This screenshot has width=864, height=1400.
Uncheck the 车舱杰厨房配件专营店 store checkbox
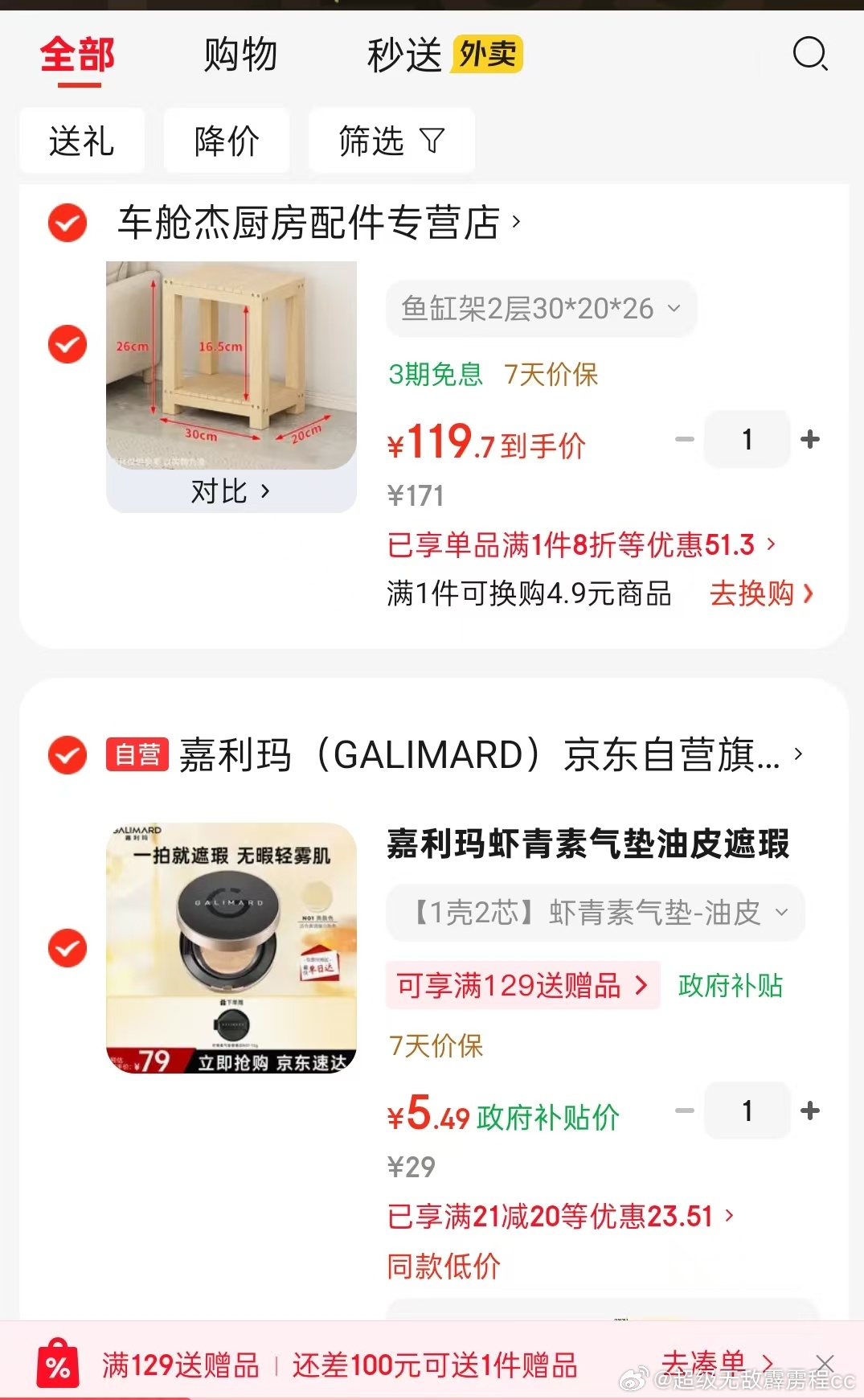68,222
